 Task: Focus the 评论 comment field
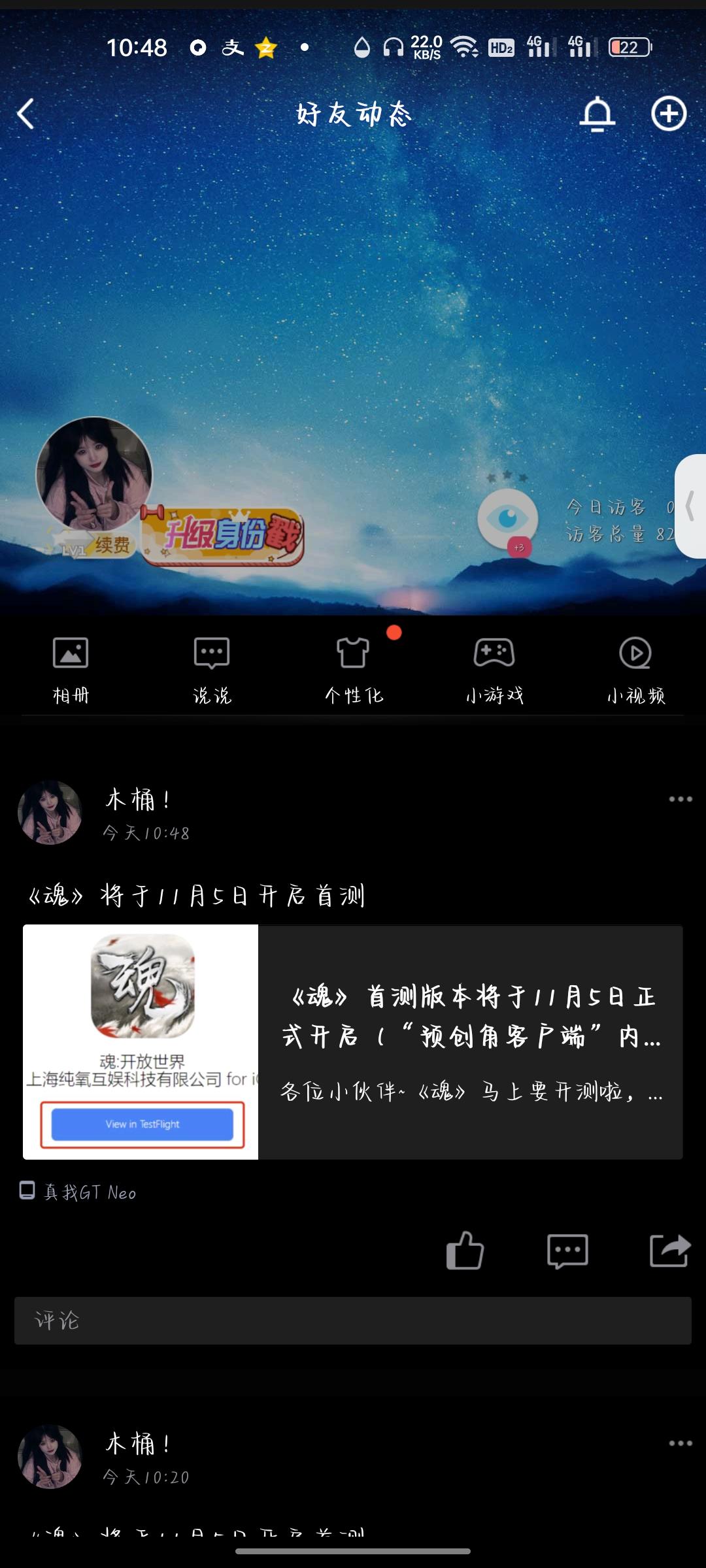click(x=353, y=1320)
